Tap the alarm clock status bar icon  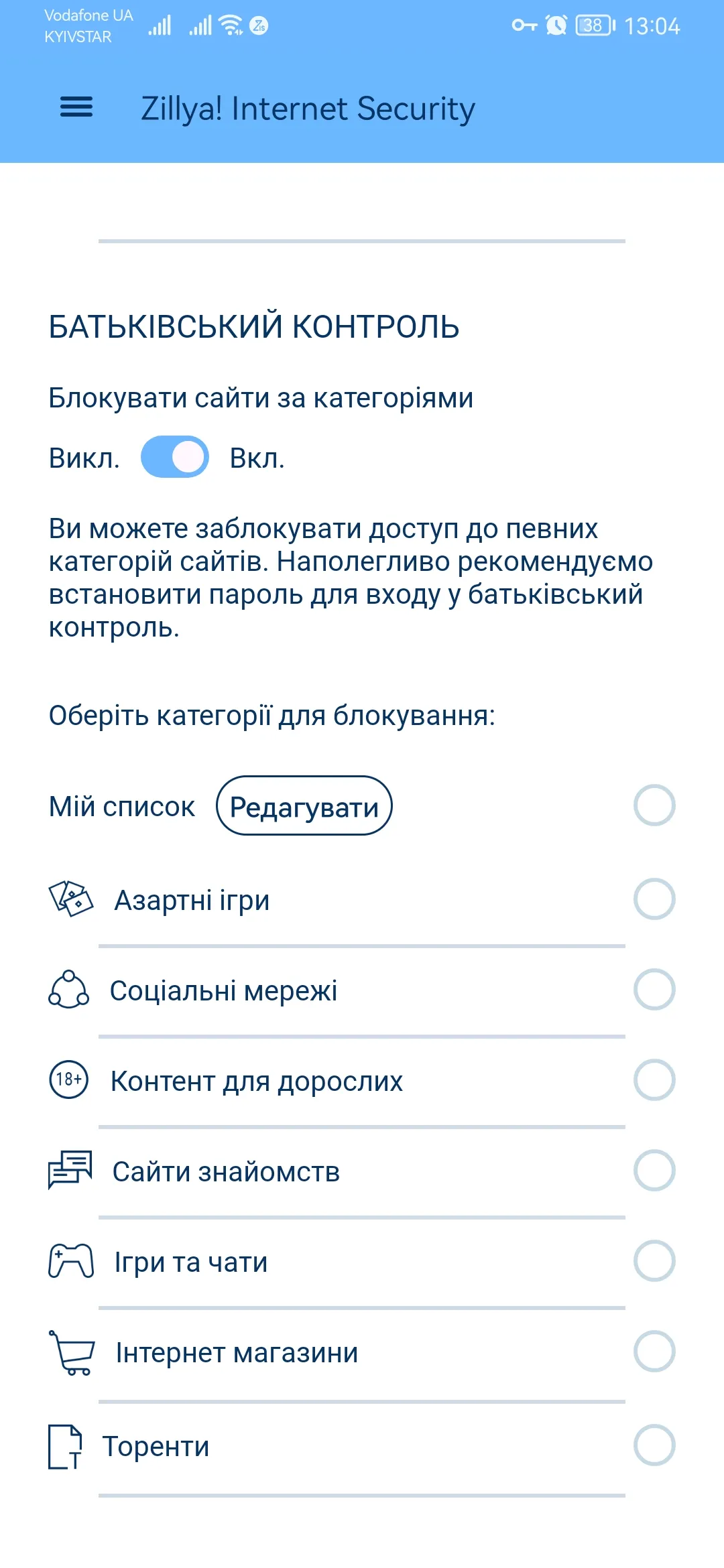(x=554, y=25)
